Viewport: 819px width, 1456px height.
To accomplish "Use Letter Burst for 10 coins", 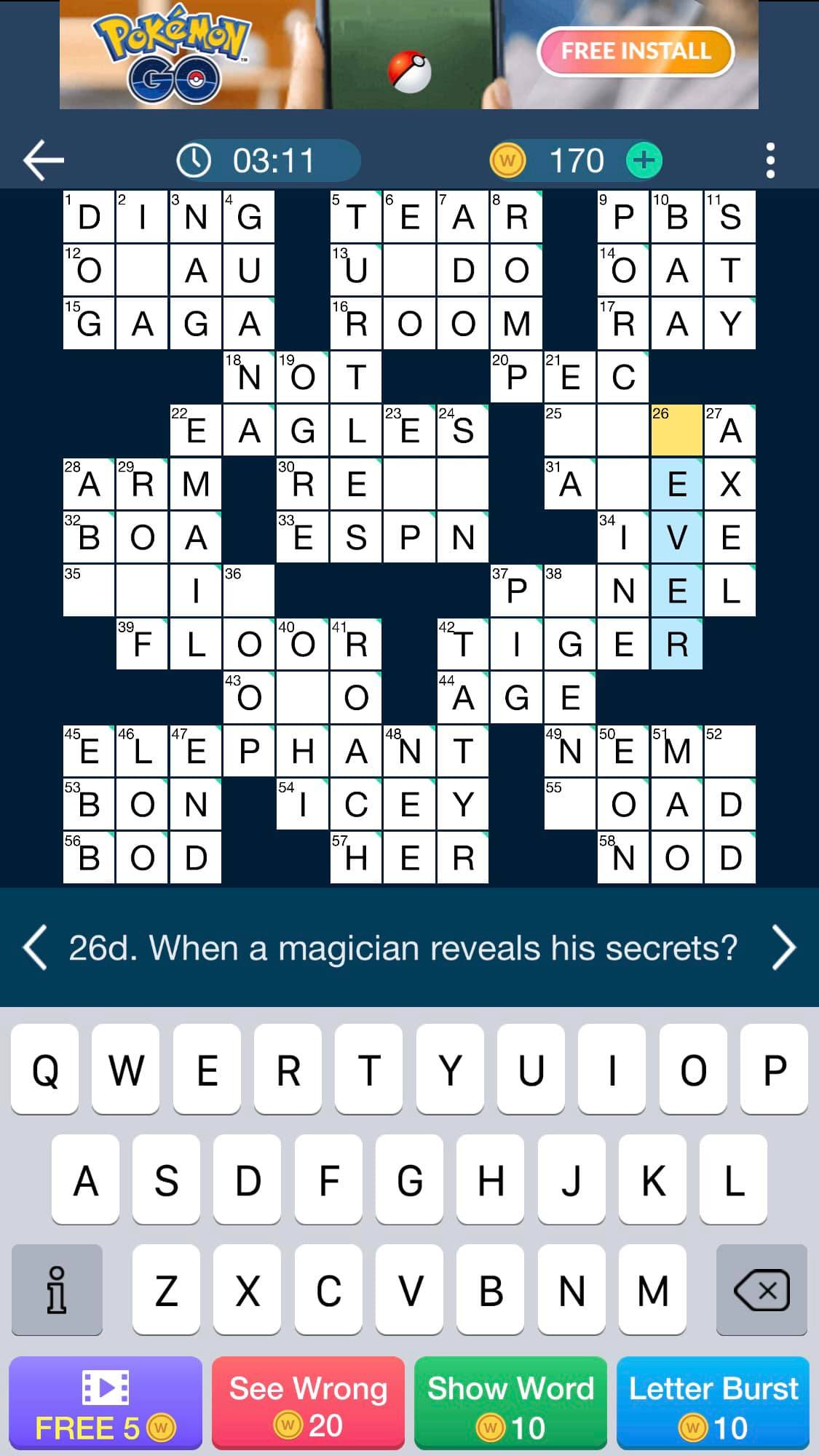I will click(x=713, y=1403).
